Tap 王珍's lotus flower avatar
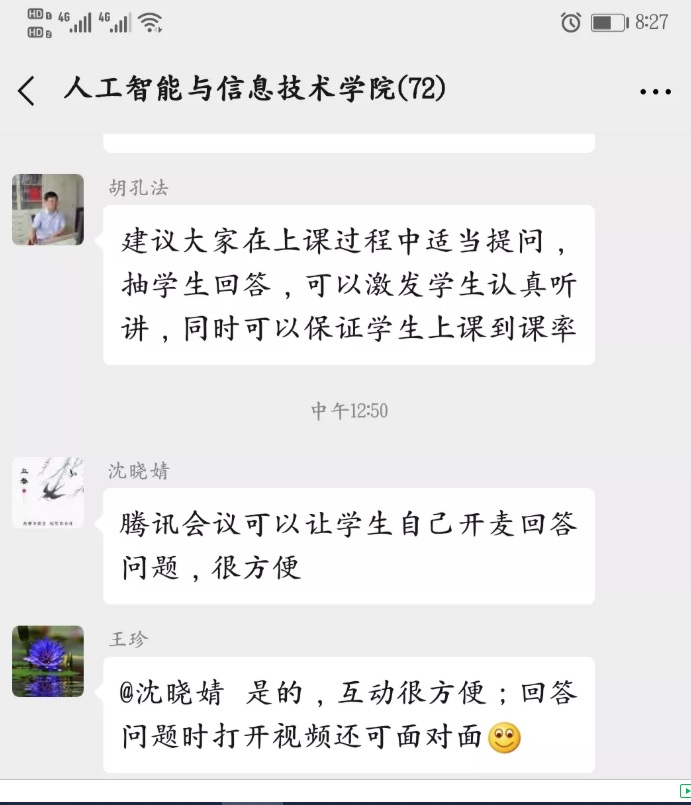This screenshot has height=805, width=691. tap(48, 661)
